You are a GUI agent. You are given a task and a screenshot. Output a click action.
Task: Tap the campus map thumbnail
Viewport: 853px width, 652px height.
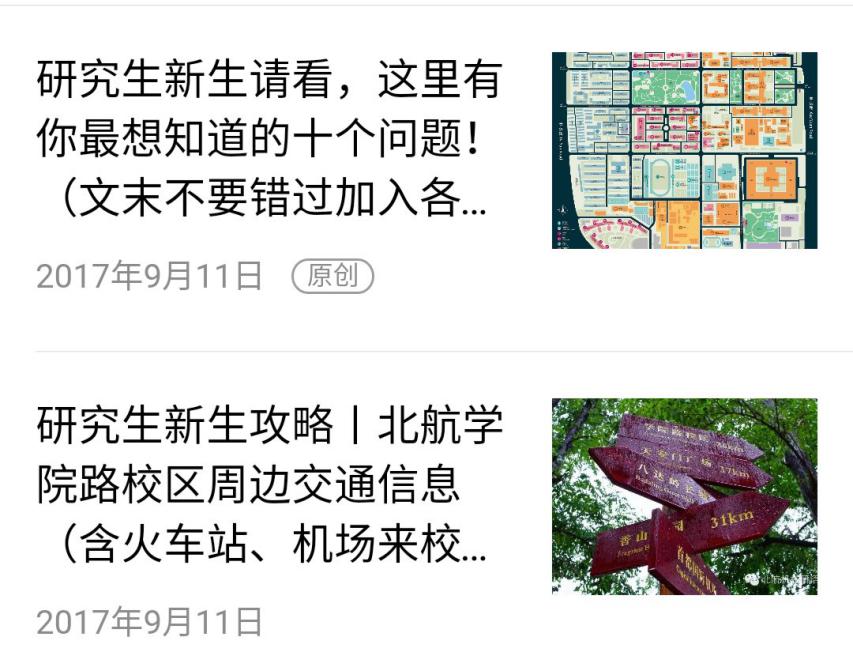684,150
